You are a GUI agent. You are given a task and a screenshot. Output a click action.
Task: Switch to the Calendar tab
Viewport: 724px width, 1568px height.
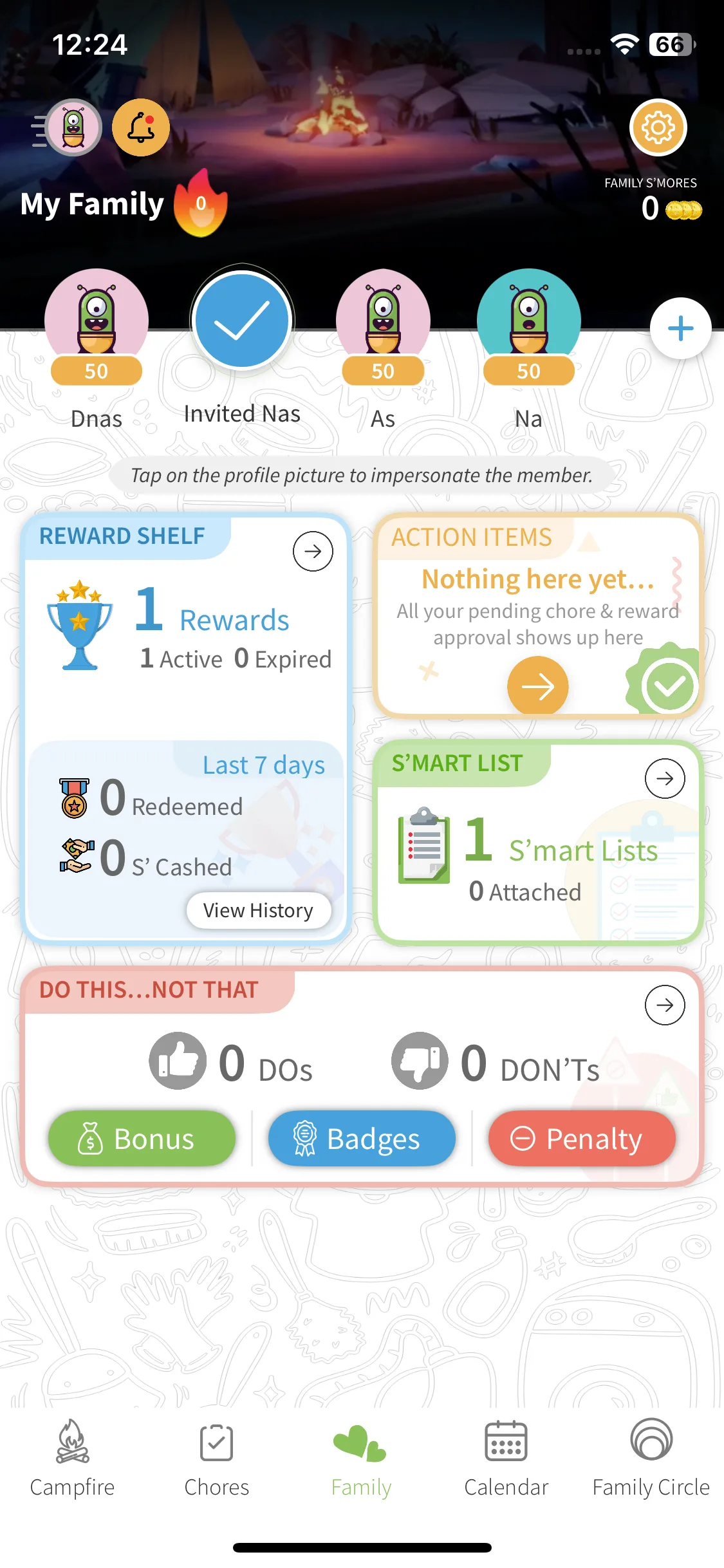point(506,1459)
